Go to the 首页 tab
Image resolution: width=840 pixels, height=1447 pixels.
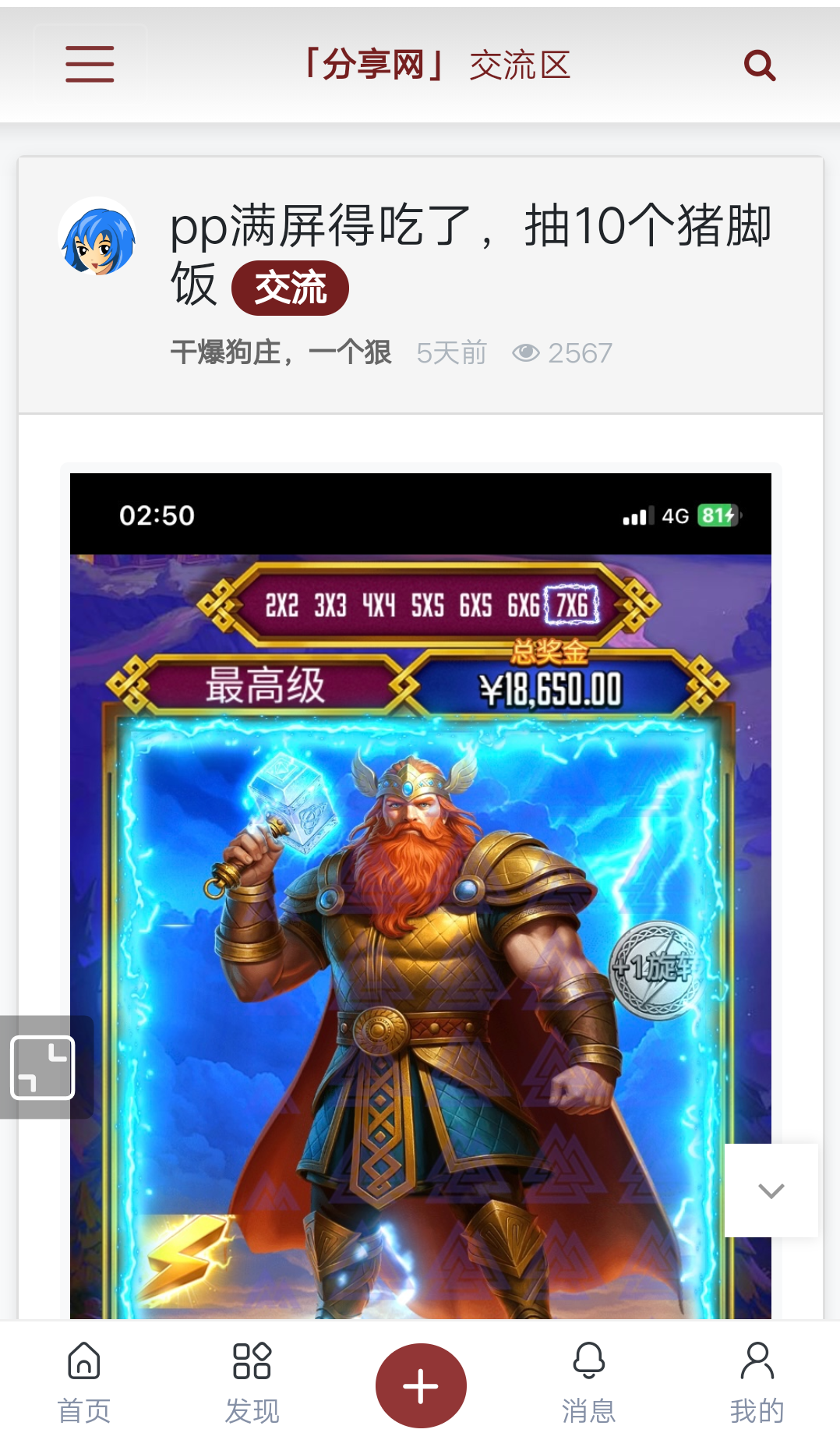(x=84, y=1383)
